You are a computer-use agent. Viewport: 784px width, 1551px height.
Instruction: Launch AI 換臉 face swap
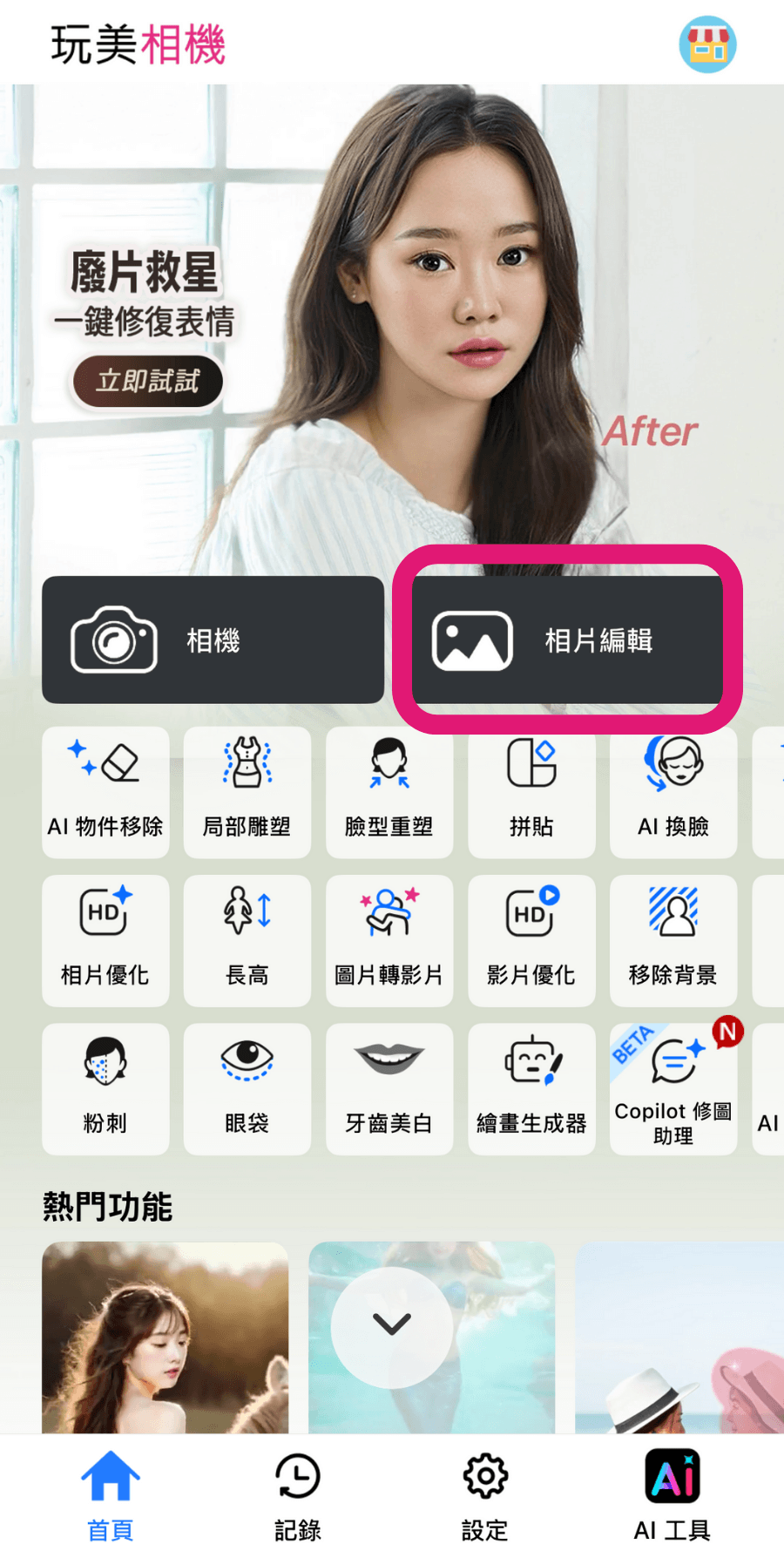coord(673,792)
